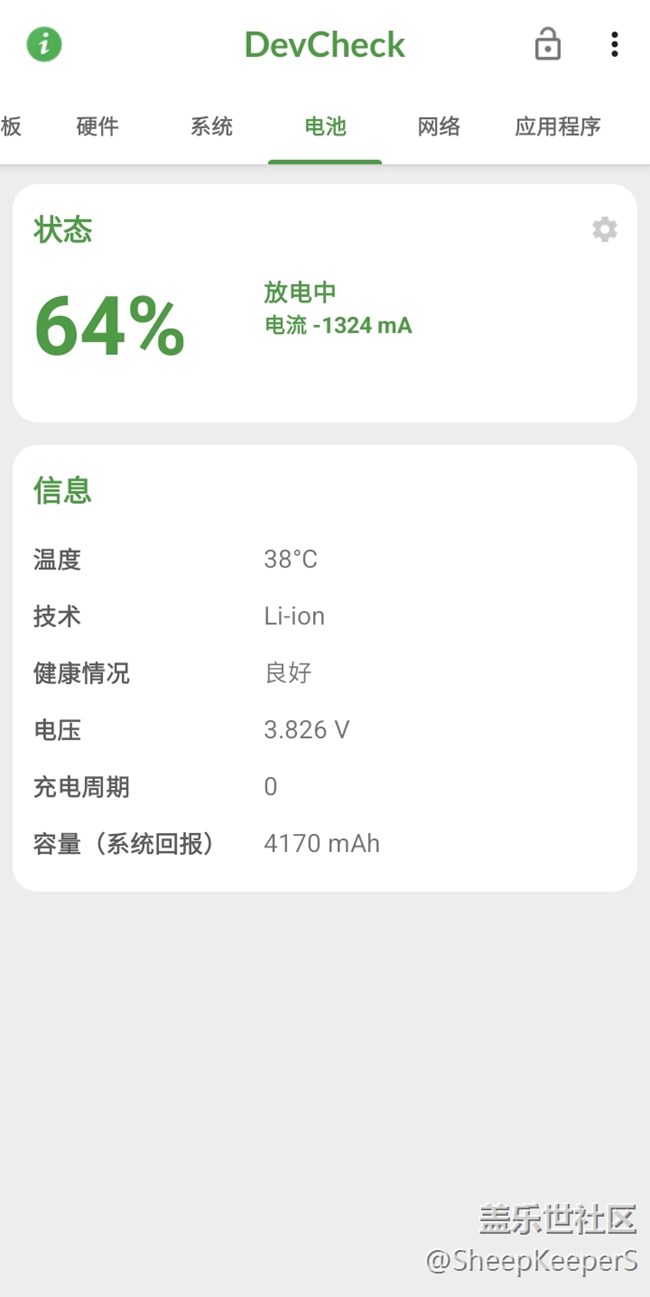
Task: Switch to the 硬件 tab
Action: [x=97, y=127]
